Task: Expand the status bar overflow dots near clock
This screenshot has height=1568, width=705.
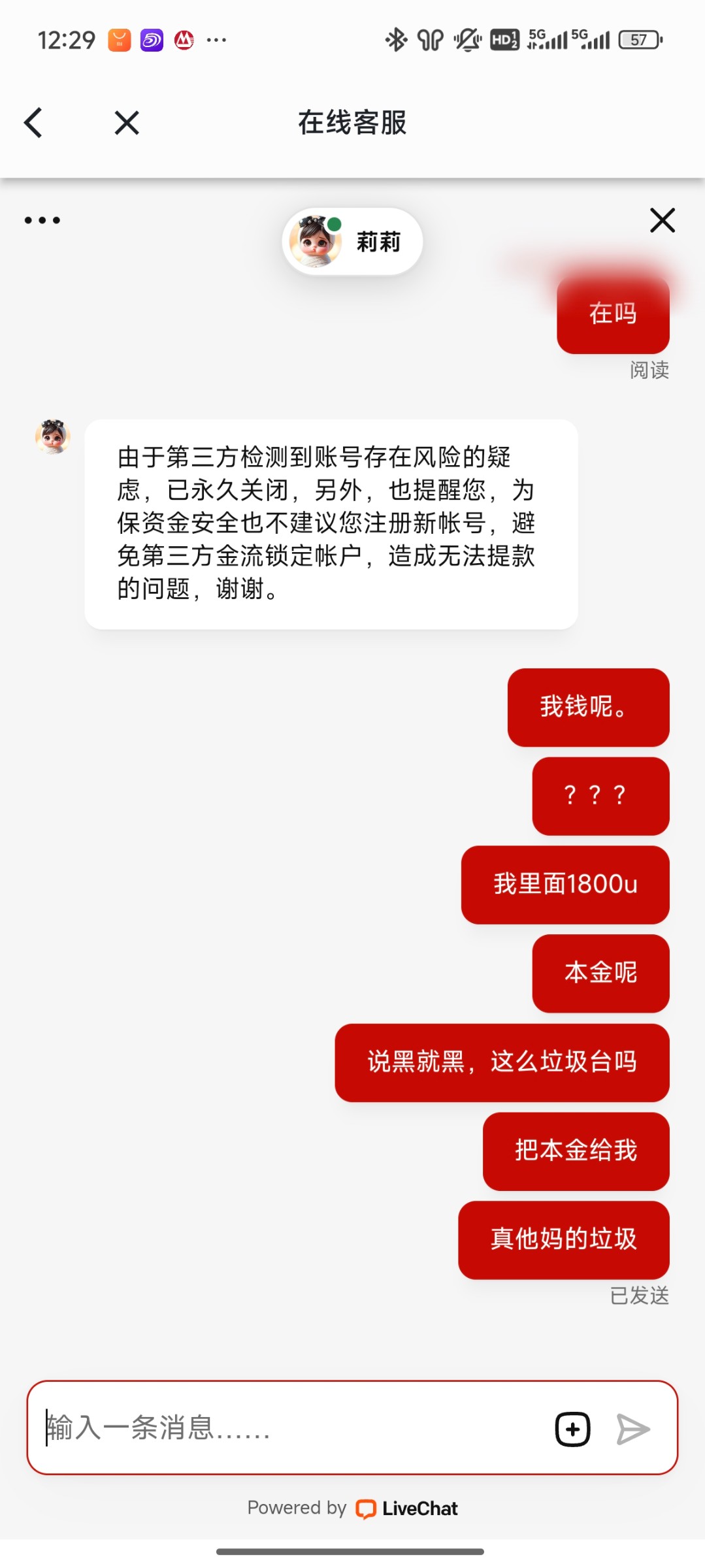Action: click(x=215, y=41)
